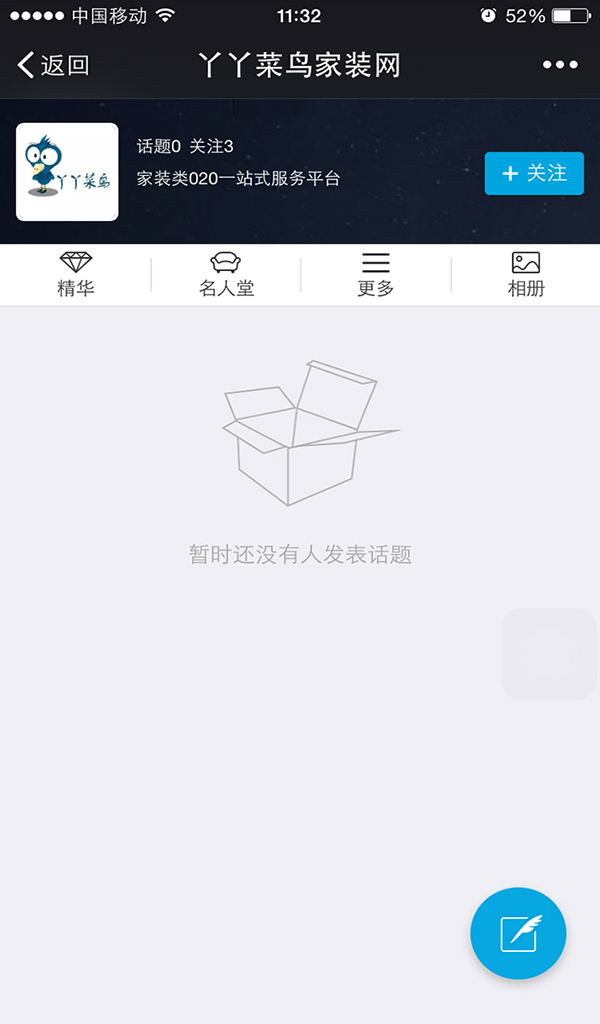The height and width of the screenshot is (1024, 600).
Task: Go back using the 返回 button
Action: (54, 66)
